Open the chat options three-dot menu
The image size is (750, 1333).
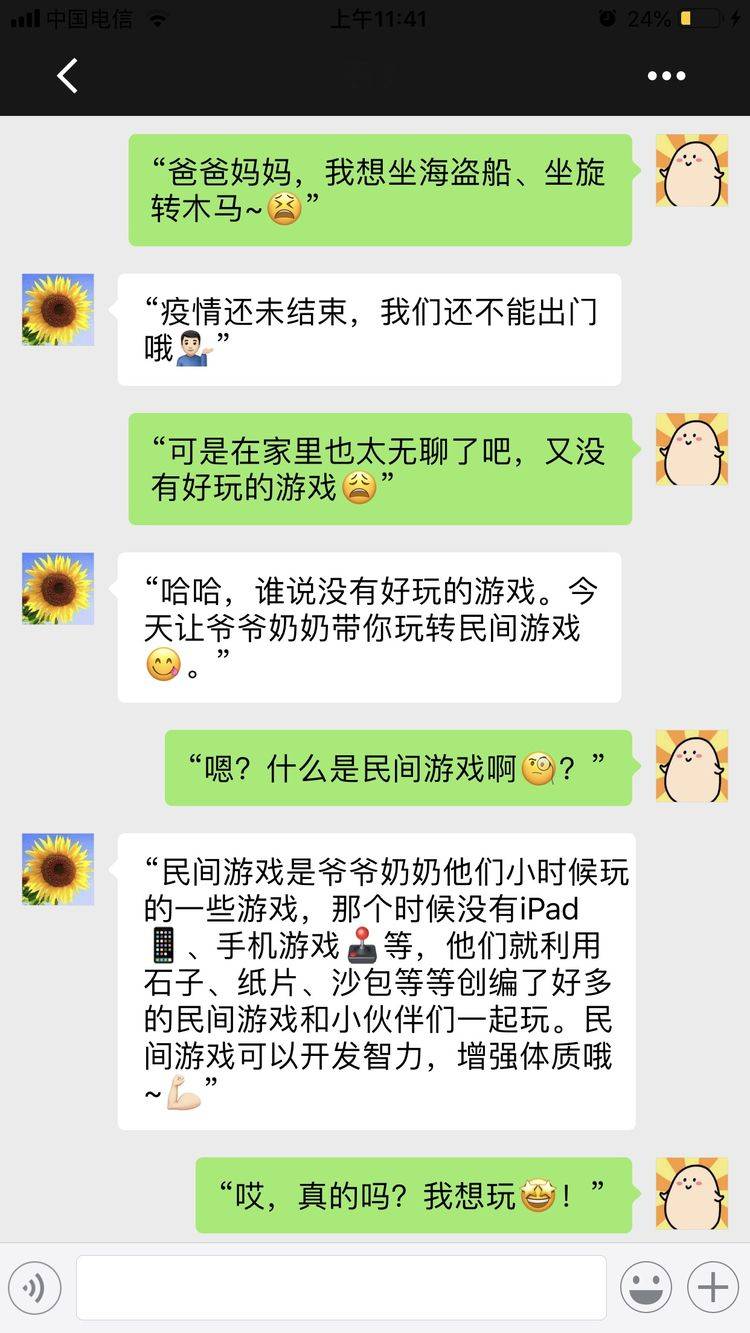[x=666, y=76]
